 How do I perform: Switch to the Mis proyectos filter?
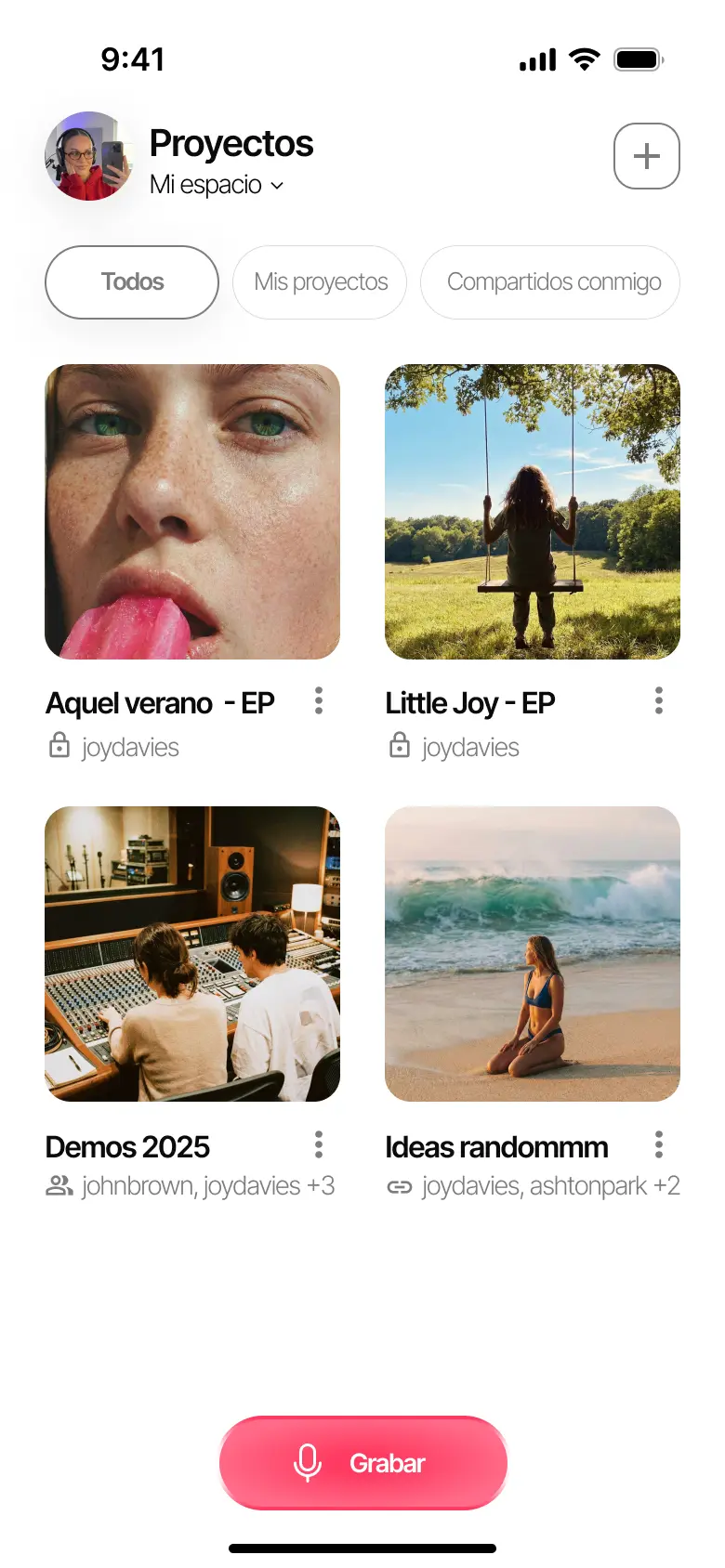coord(320,282)
